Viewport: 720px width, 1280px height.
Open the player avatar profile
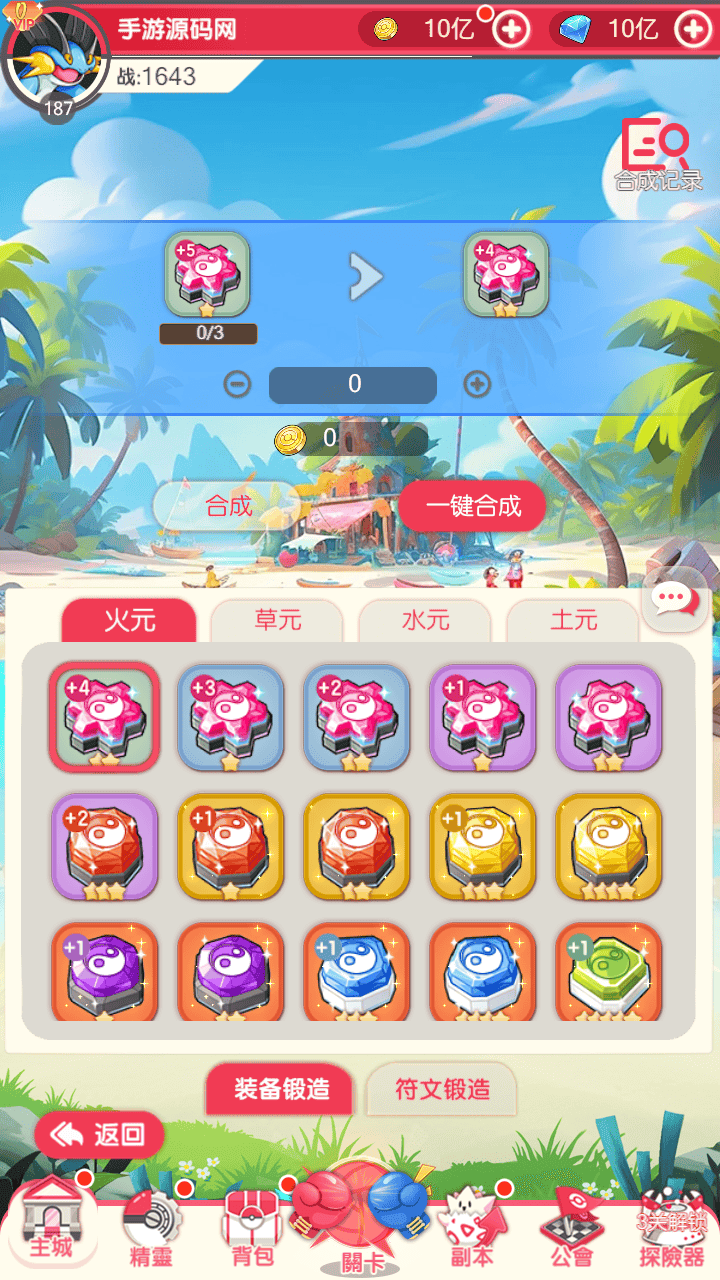tap(55, 60)
